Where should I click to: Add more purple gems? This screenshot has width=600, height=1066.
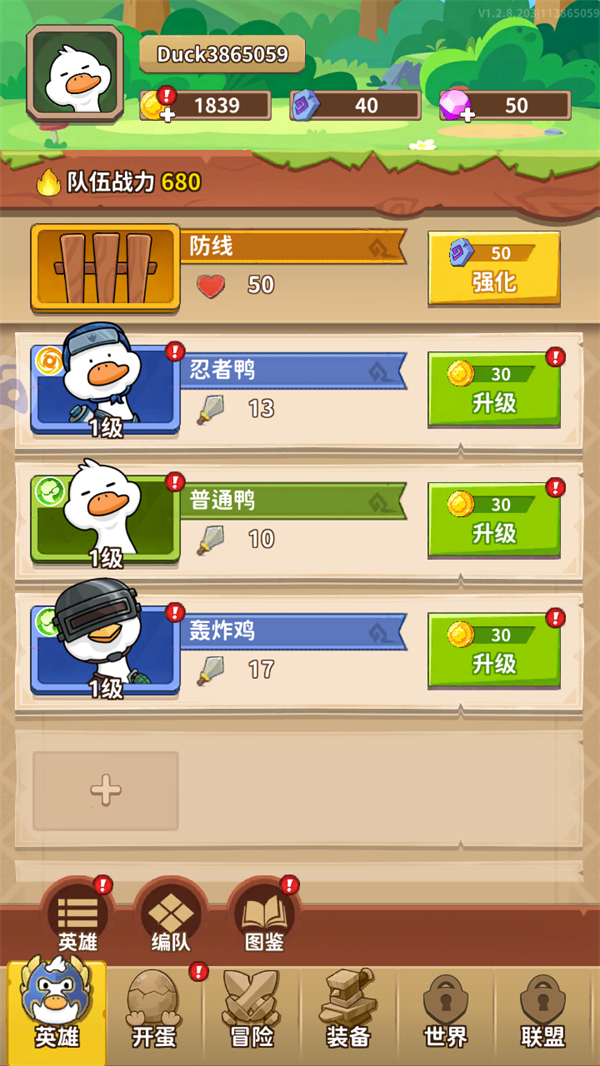click(x=456, y=106)
